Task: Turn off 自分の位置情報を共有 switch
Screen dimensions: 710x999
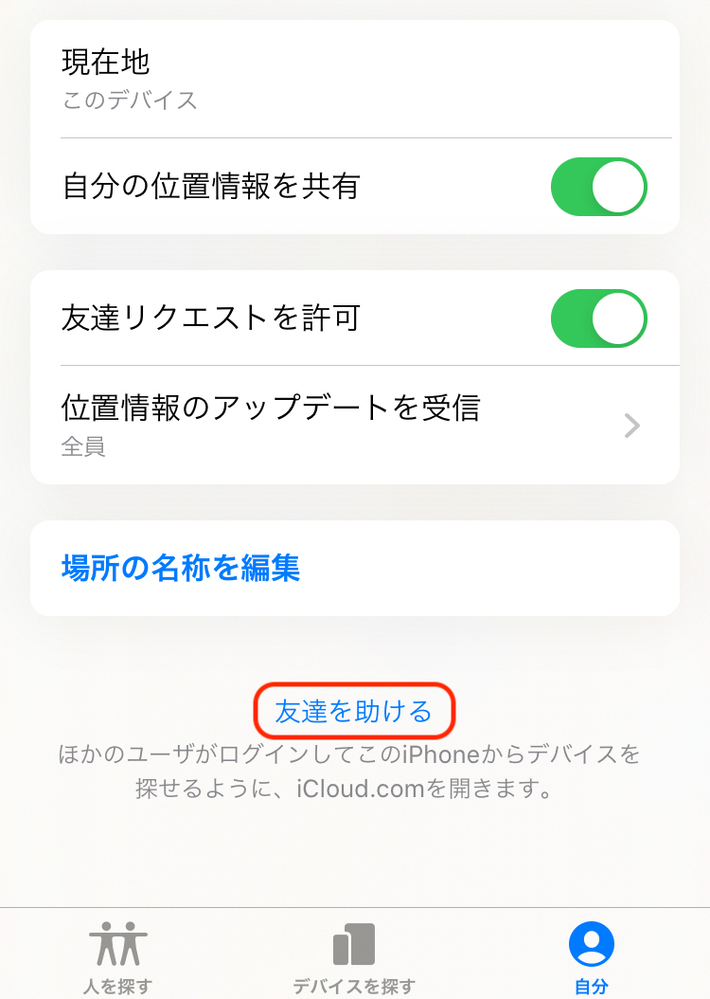Action: (x=599, y=186)
